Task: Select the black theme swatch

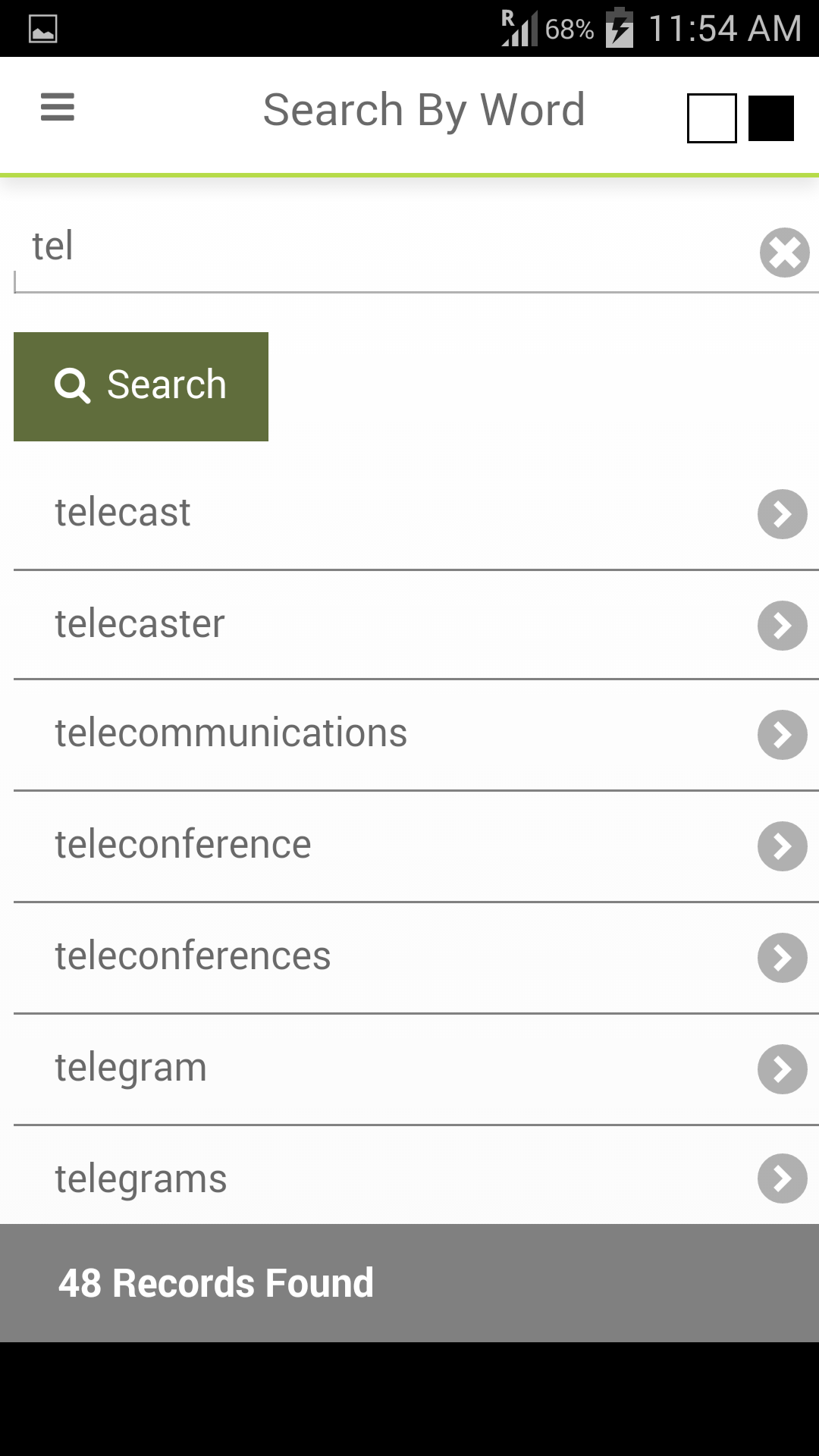Action: pyautogui.click(x=770, y=118)
